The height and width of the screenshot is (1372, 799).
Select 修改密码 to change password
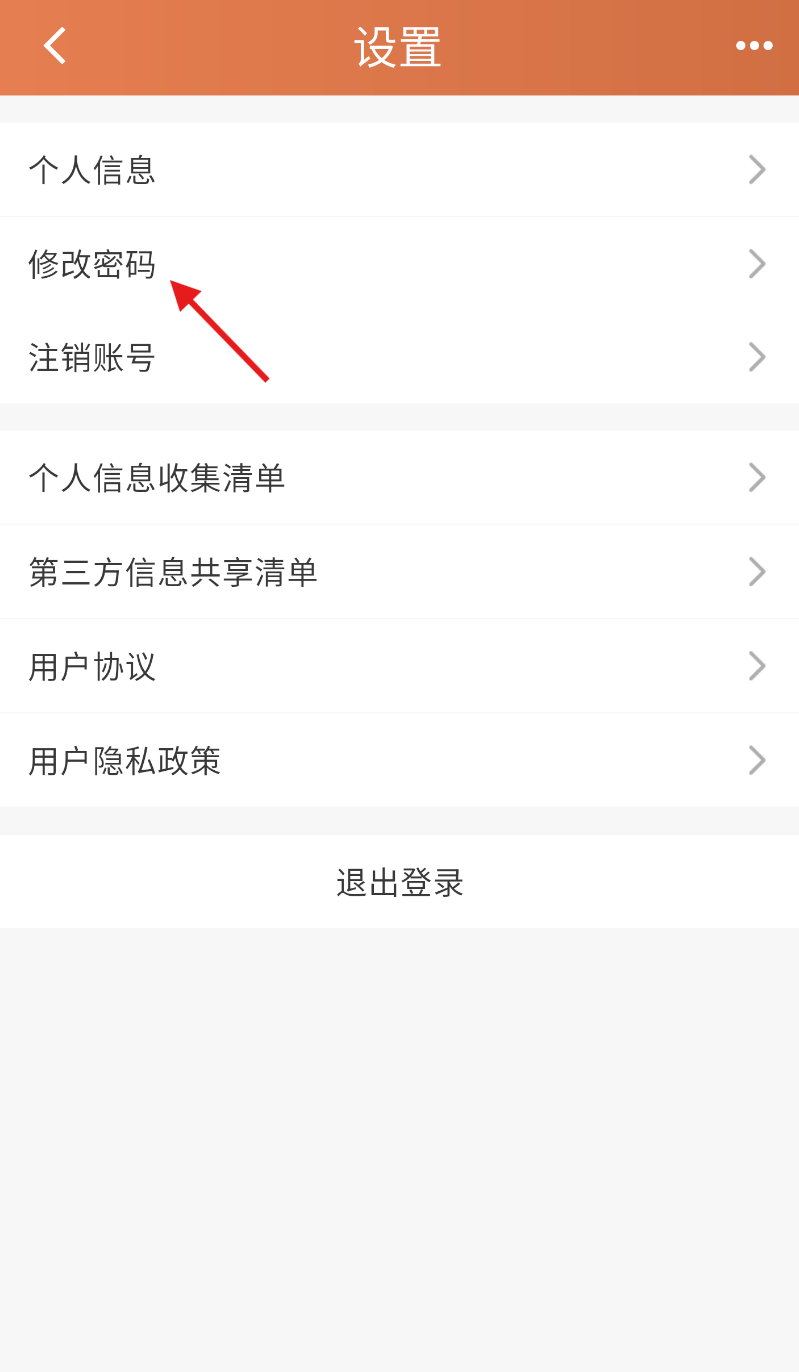point(399,264)
